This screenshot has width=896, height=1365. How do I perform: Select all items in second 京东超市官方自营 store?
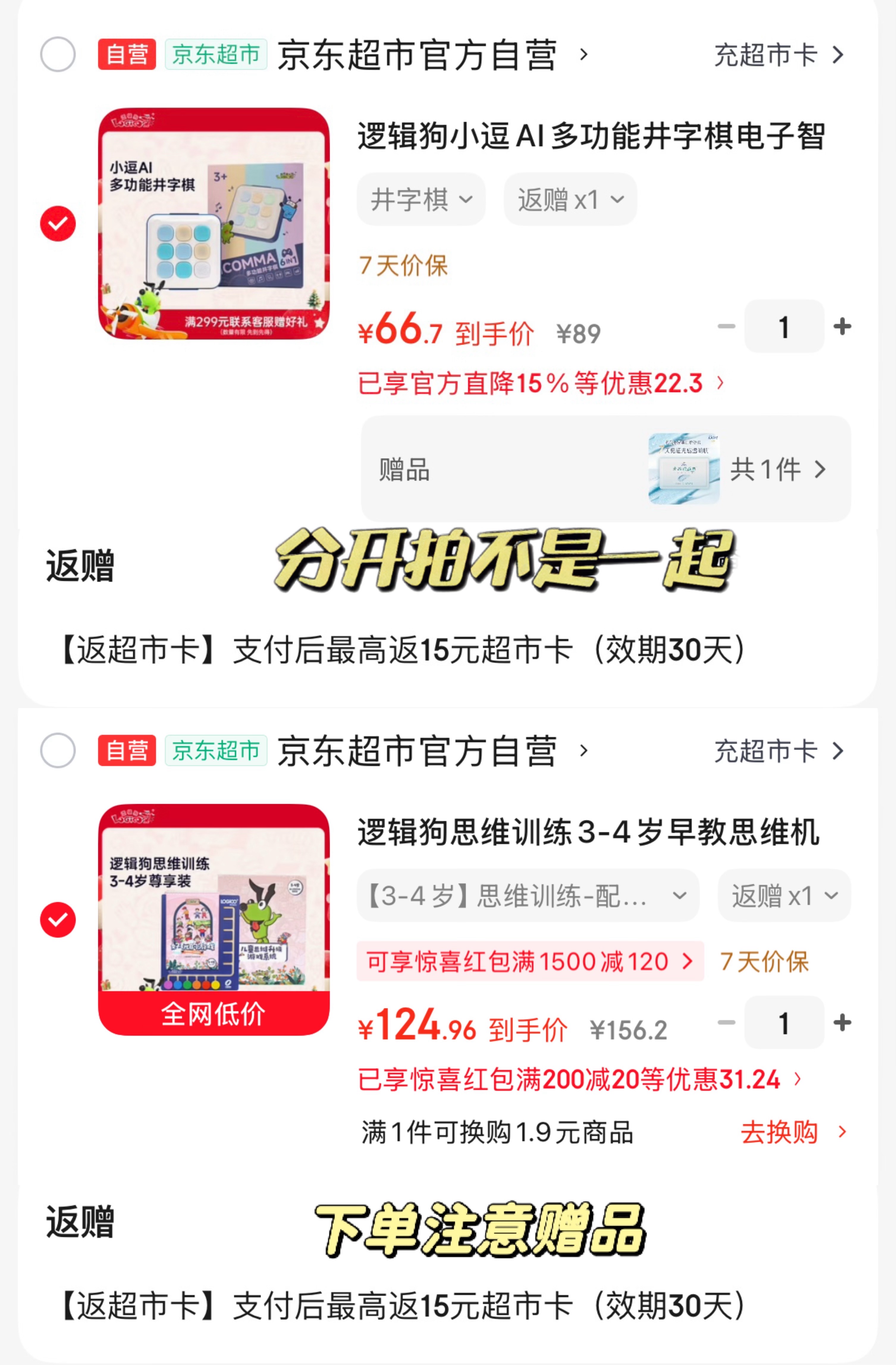[58, 751]
